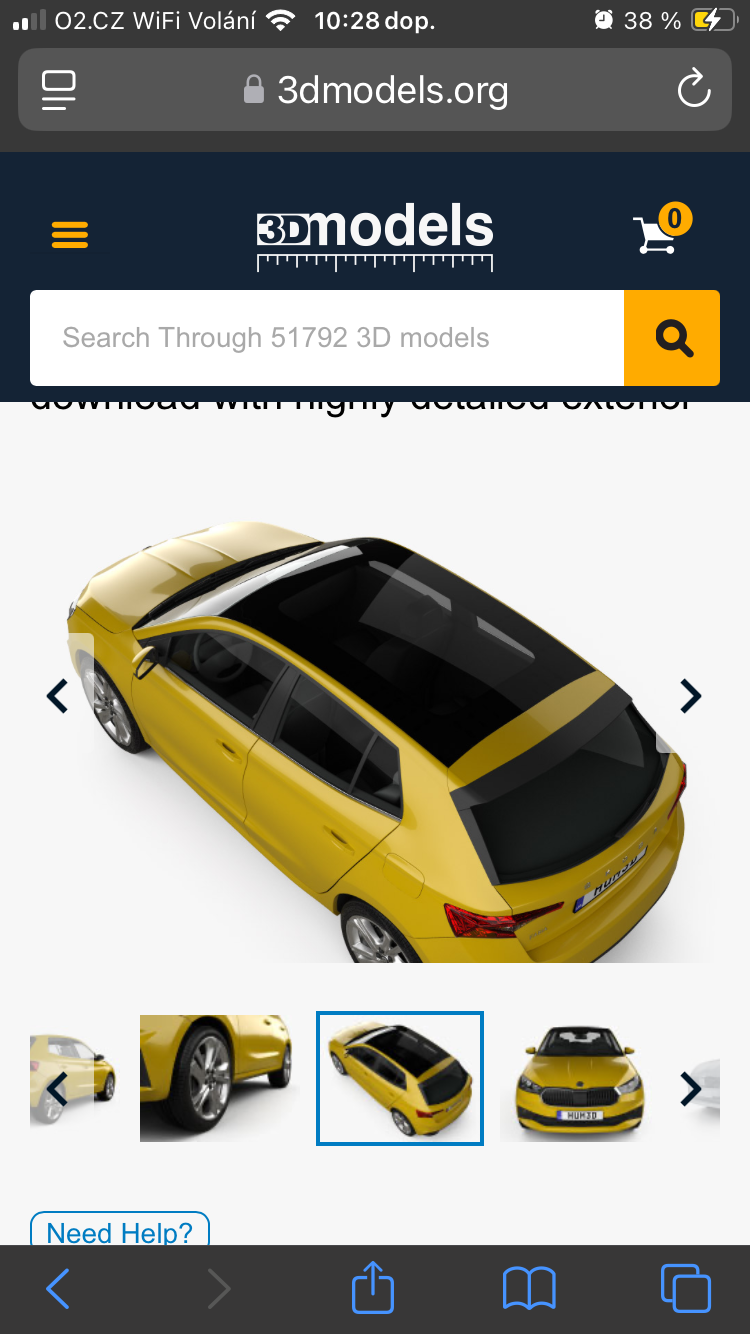Open Safari bookmarks
This screenshot has width=750, height=1334.
pos(529,1289)
